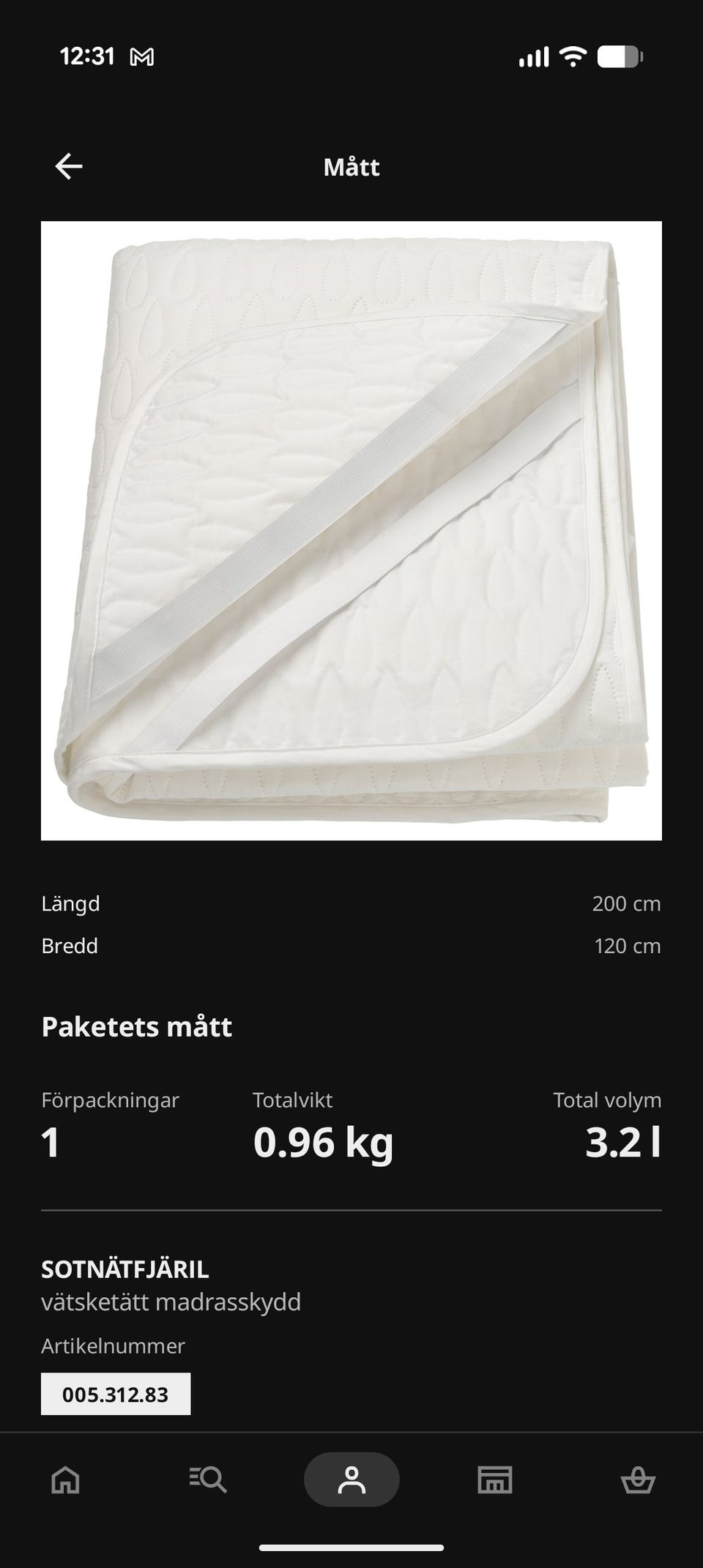
Task: Open the shopping basket tab
Action: tap(638, 1479)
